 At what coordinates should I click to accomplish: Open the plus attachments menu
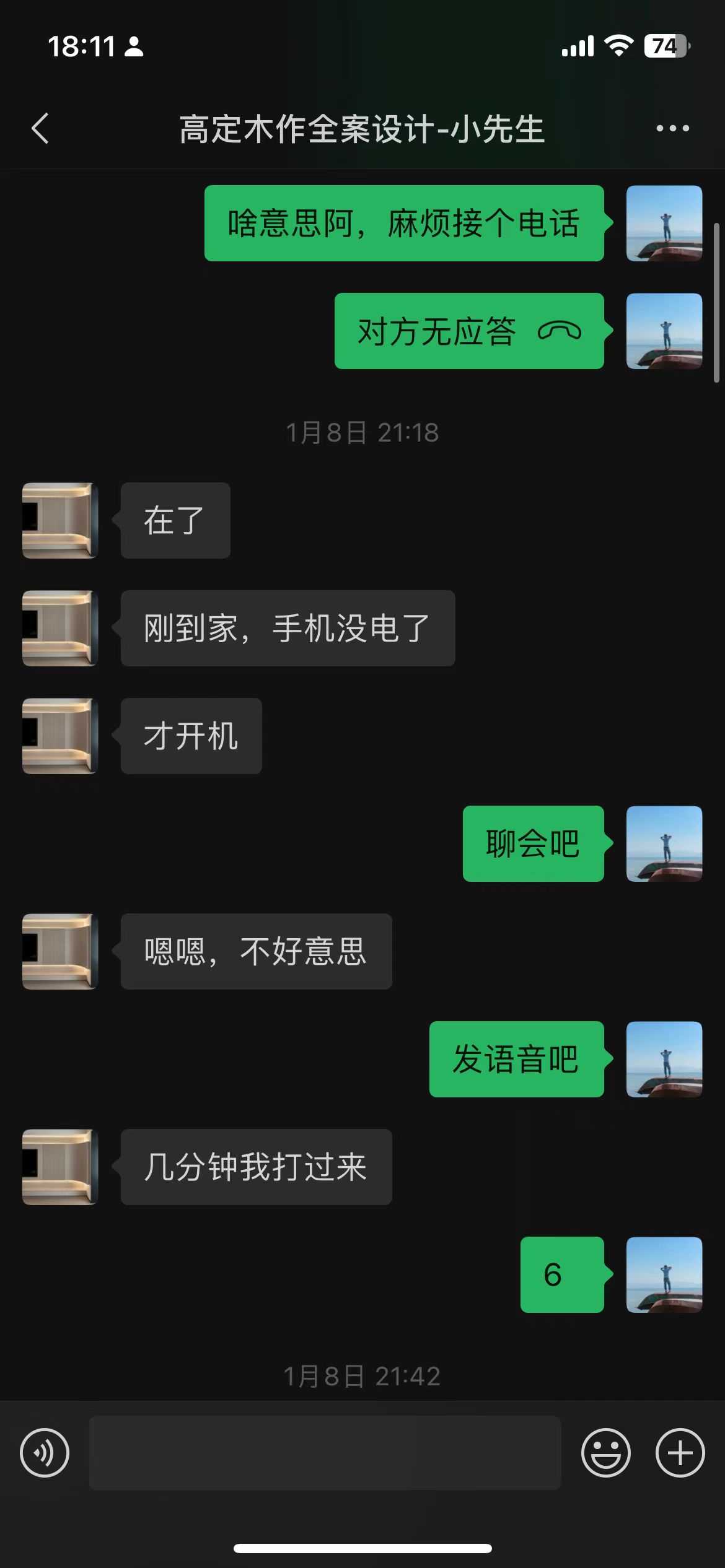click(680, 1453)
